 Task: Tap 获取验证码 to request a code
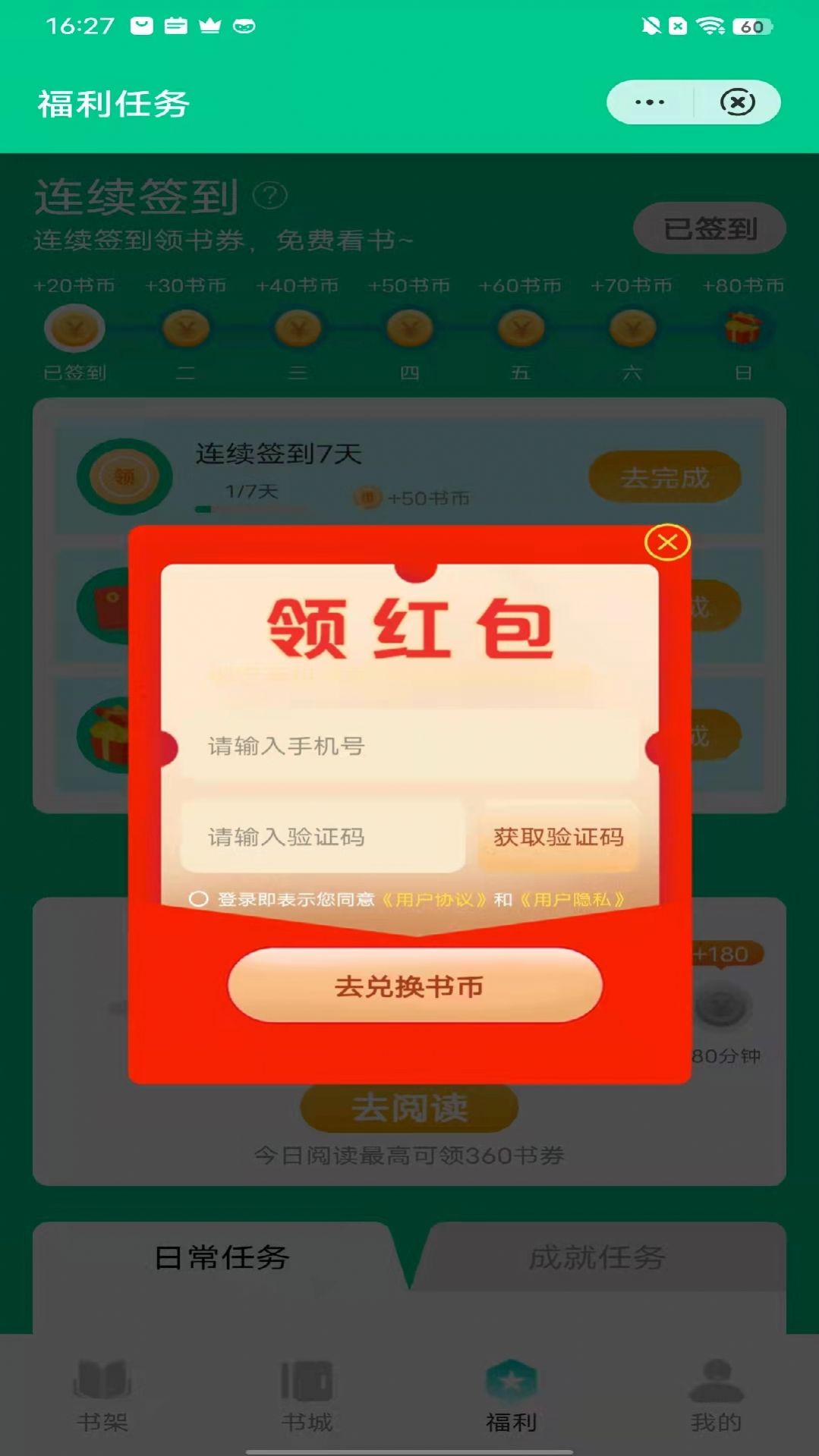(x=559, y=837)
